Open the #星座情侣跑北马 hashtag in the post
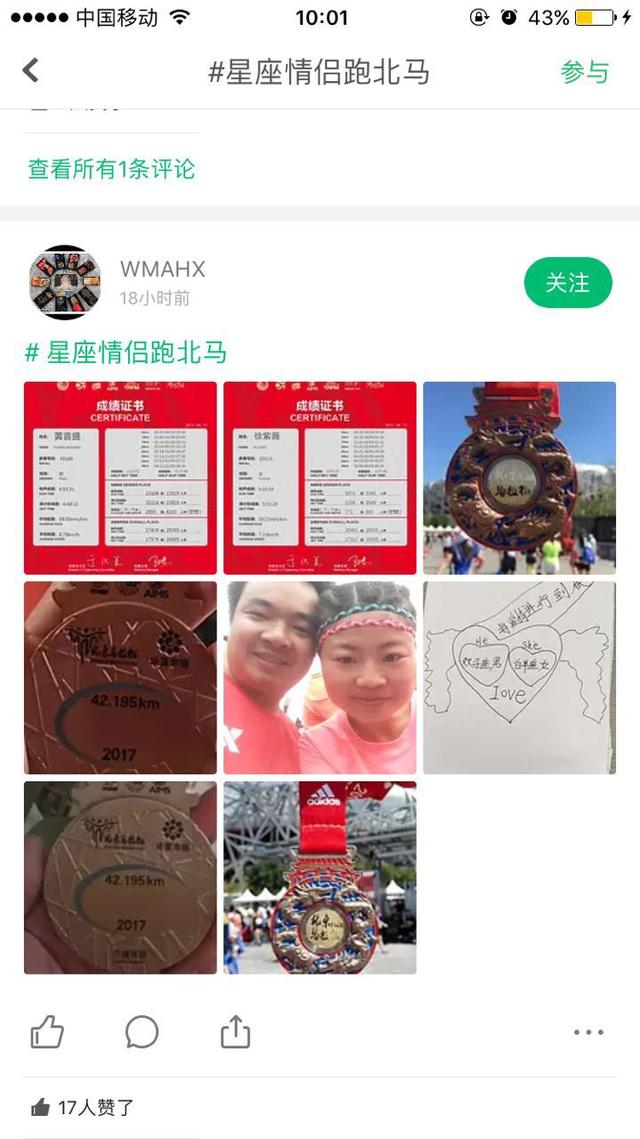 click(x=126, y=352)
